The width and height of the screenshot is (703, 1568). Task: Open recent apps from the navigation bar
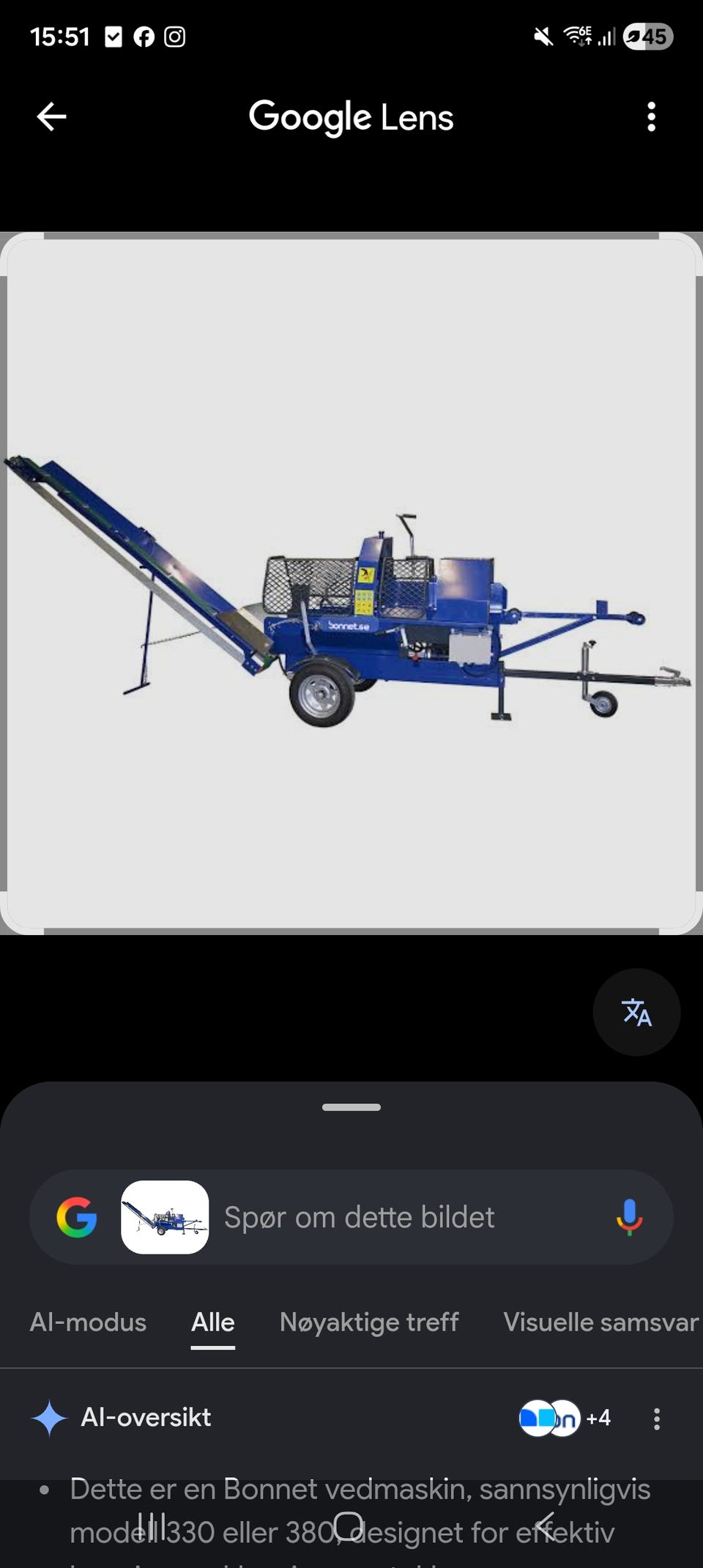pyautogui.click(x=152, y=1527)
